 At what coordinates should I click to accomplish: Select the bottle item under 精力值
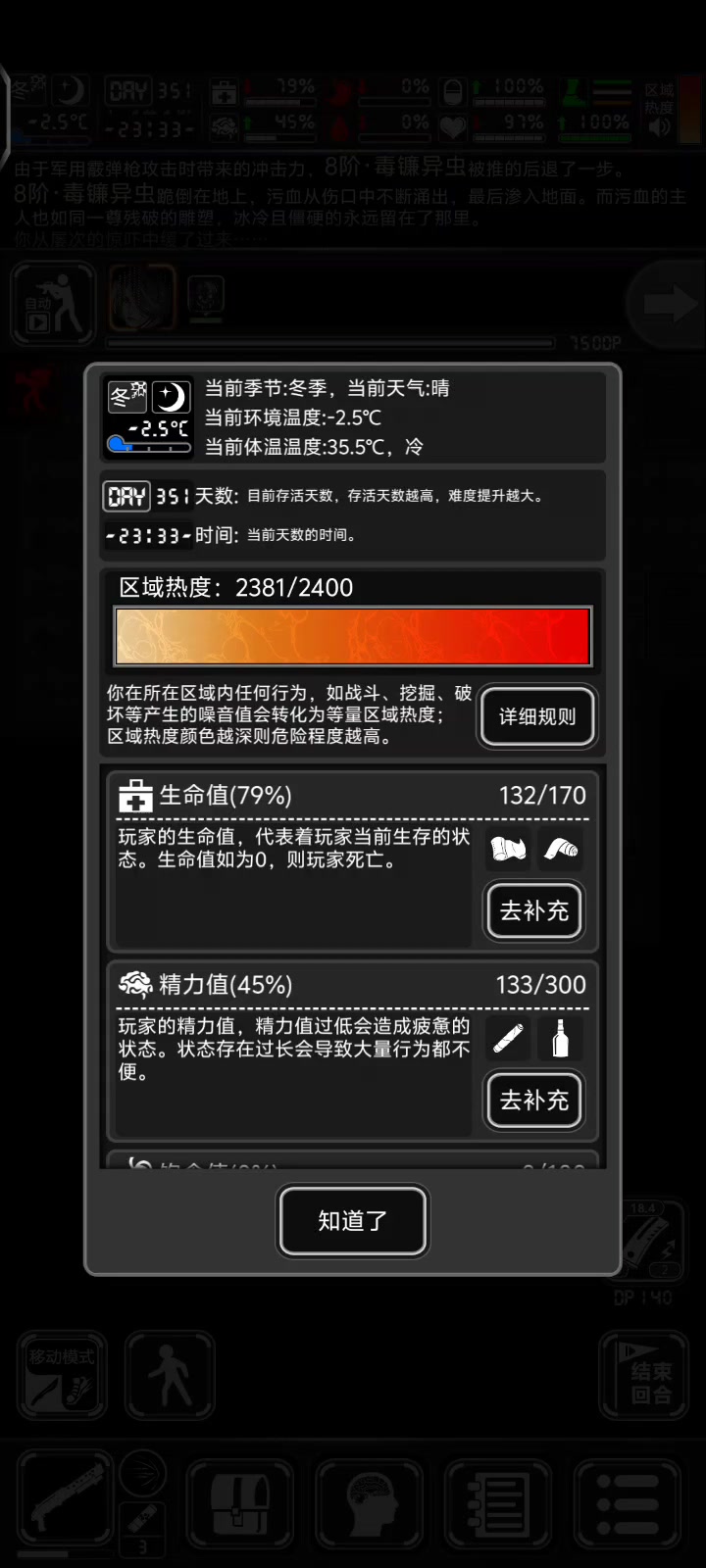(x=561, y=1038)
